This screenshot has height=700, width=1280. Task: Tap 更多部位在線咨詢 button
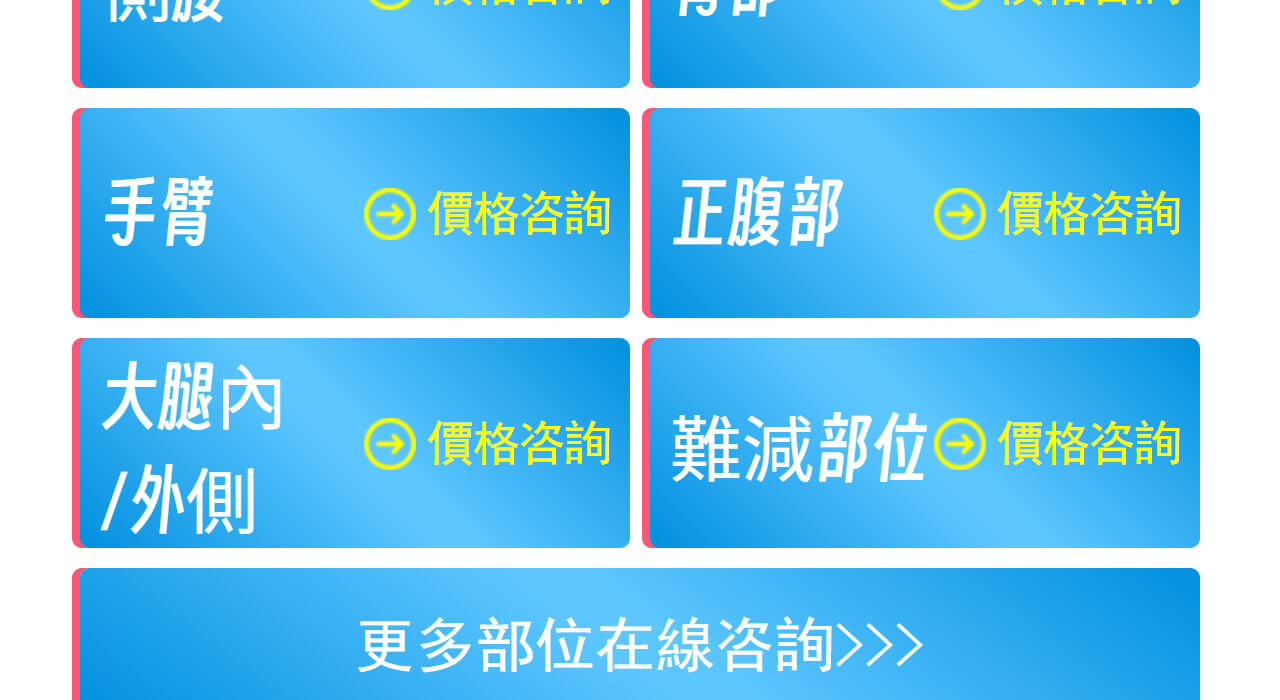tap(639, 645)
